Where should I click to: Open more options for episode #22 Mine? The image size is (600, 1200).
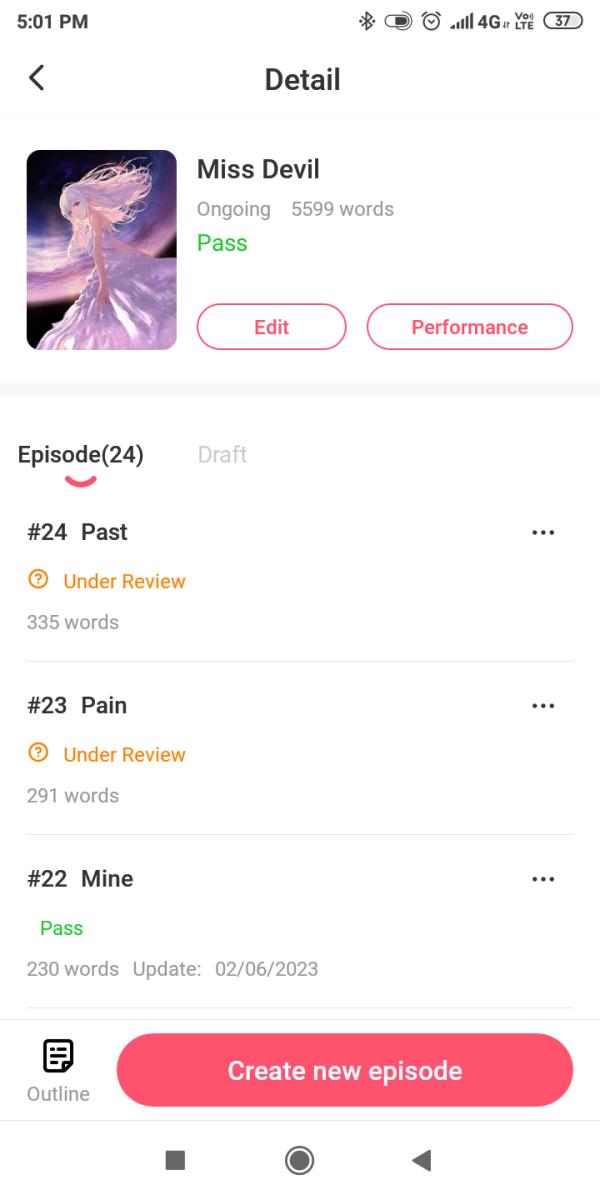tap(543, 879)
